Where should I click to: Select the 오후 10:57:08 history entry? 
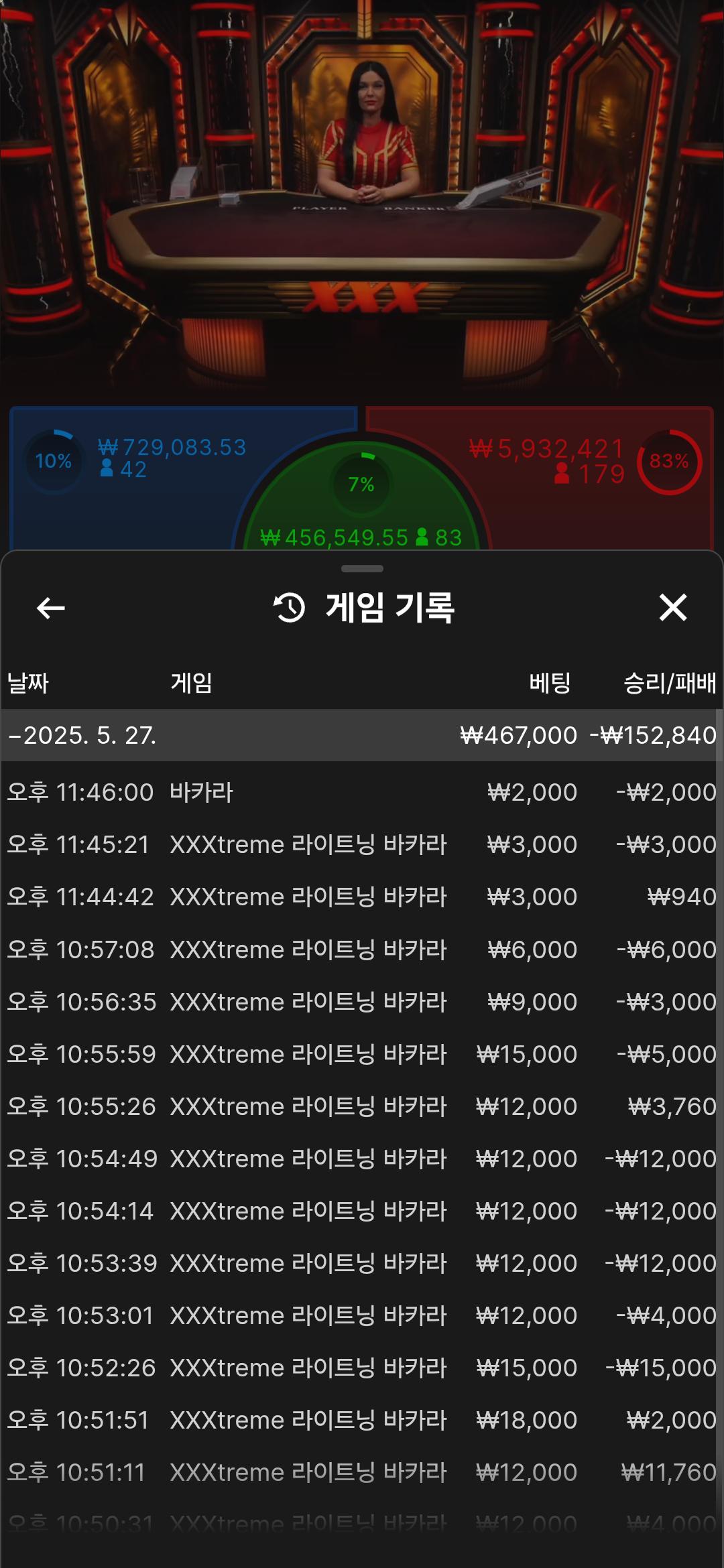coord(361,950)
